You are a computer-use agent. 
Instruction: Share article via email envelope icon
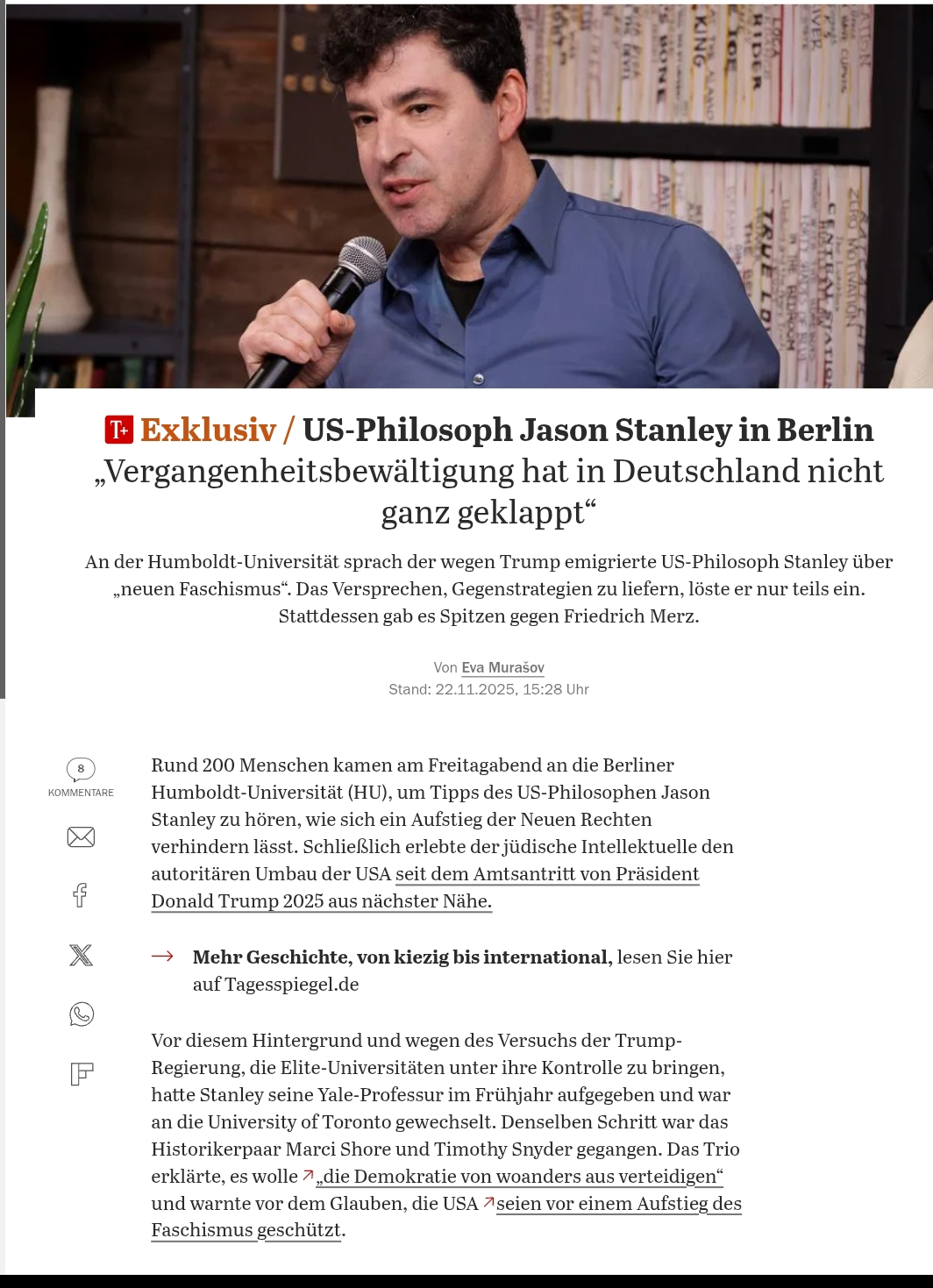(81, 837)
